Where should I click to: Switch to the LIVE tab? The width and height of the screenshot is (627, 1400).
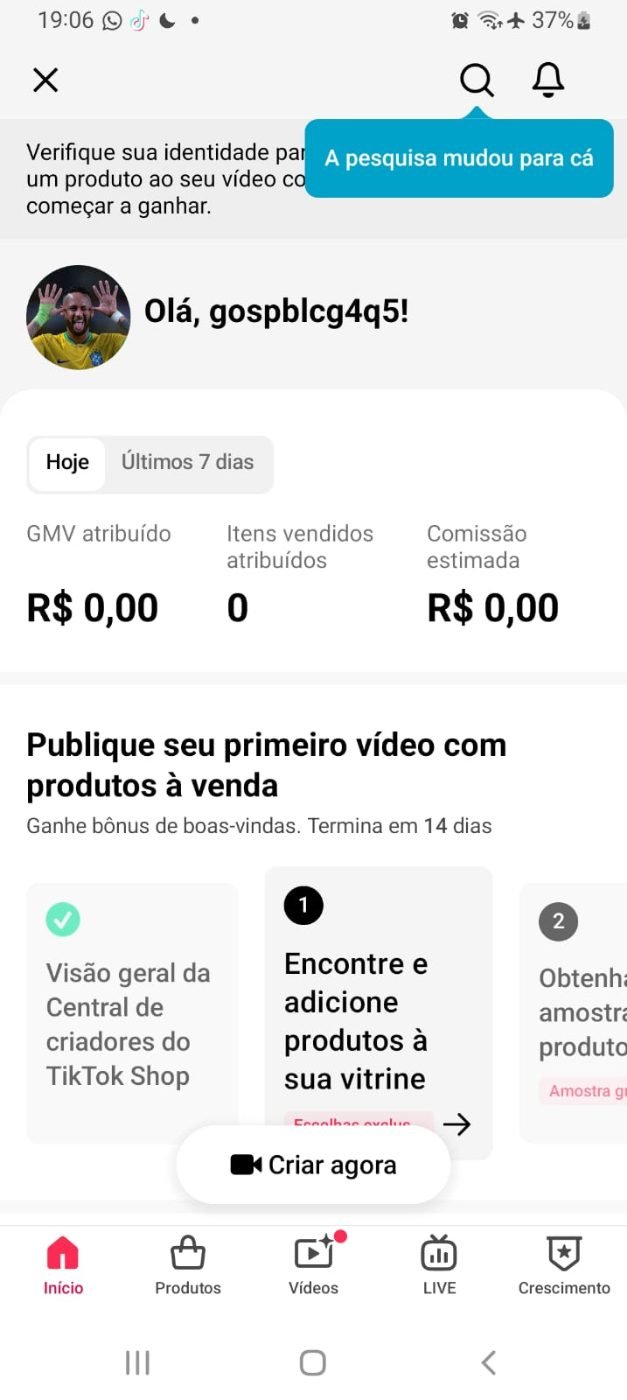pyautogui.click(x=439, y=1265)
